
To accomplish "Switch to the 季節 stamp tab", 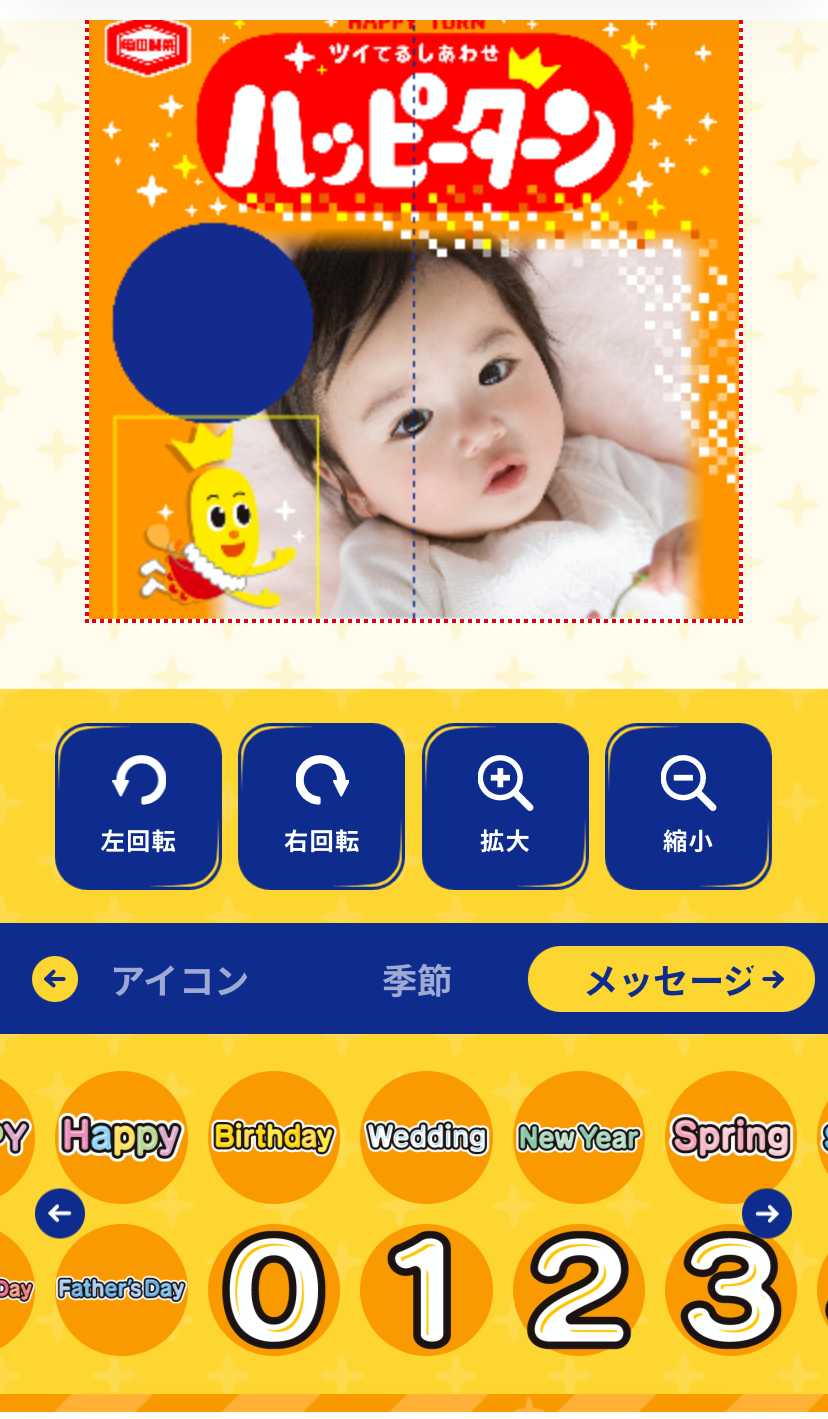I will pos(417,980).
